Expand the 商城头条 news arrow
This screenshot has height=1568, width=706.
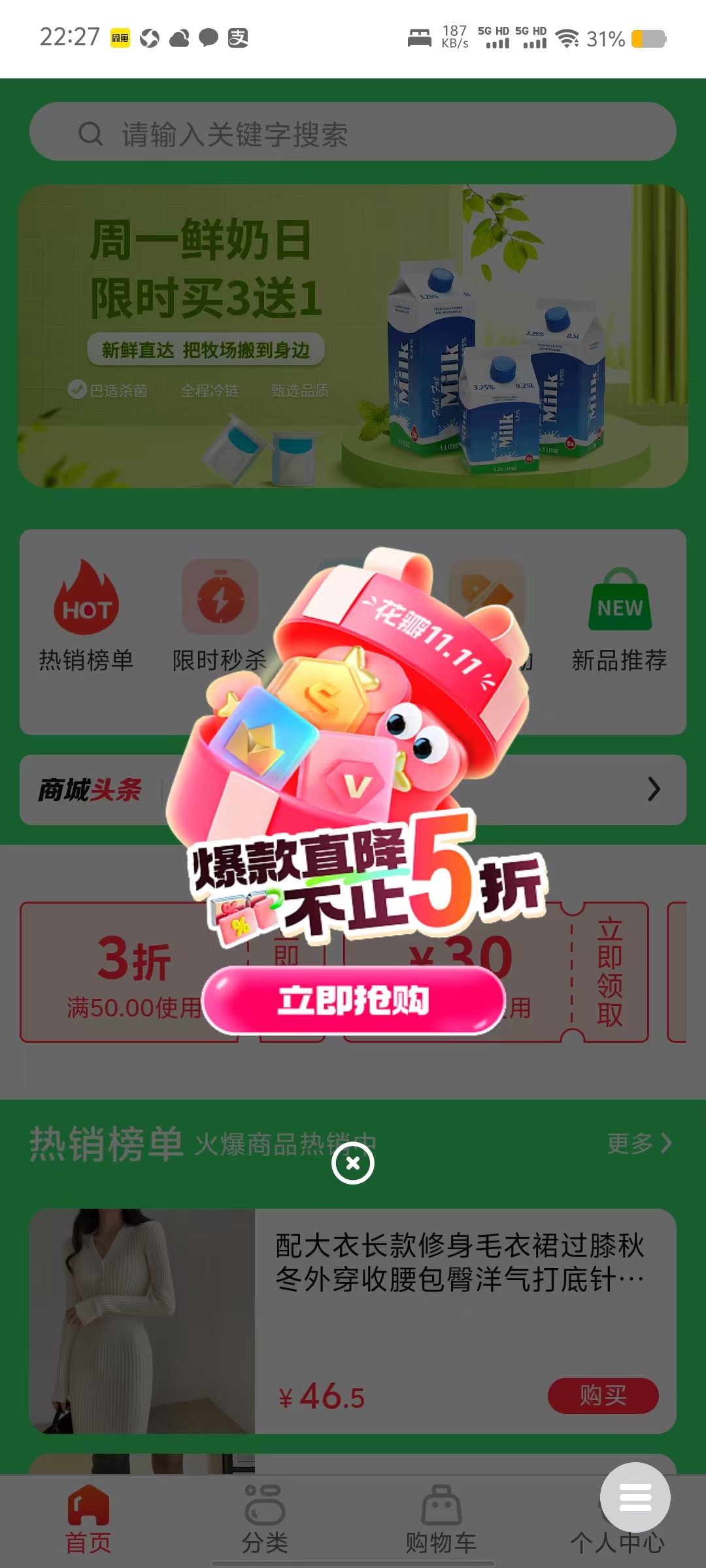pos(653,789)
